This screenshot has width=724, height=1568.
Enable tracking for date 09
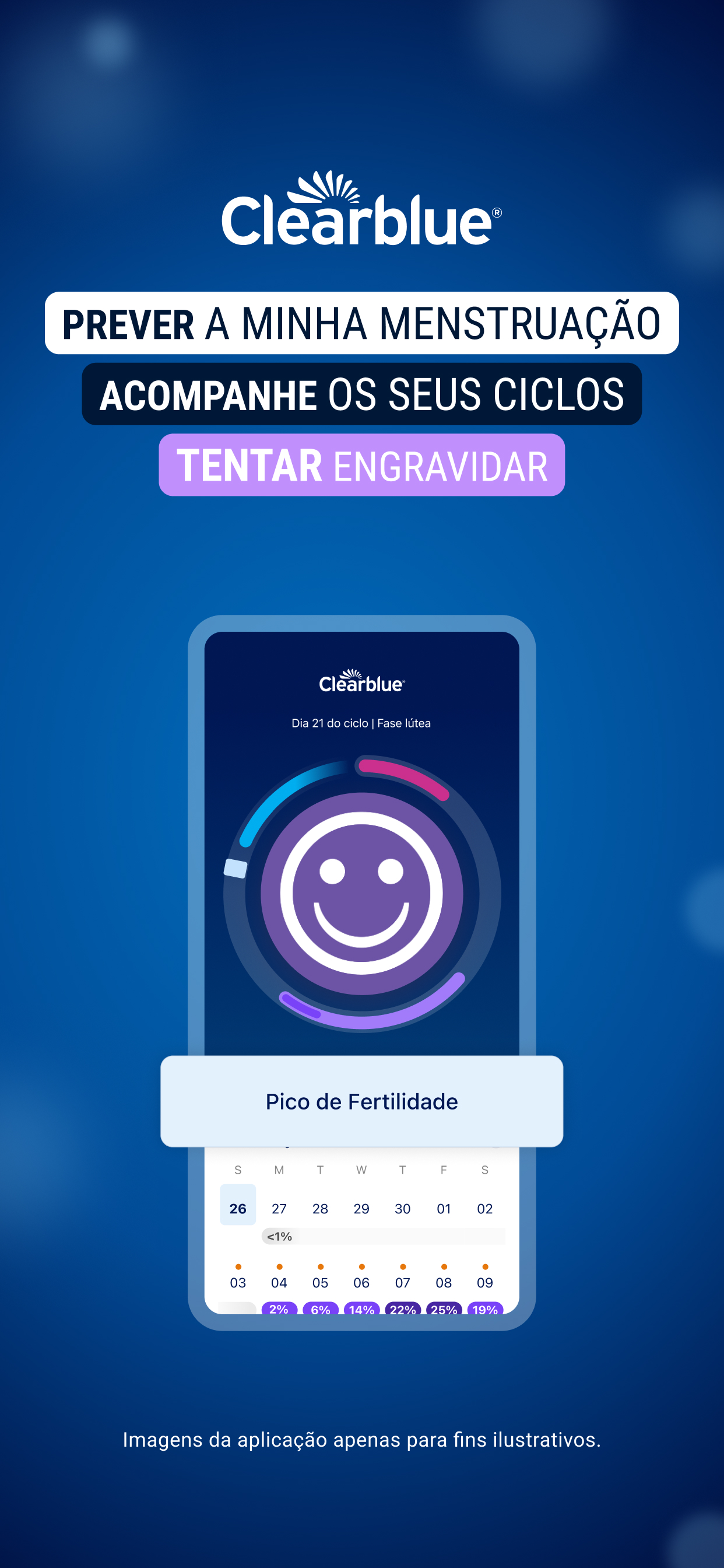pyautogui.click(x=485, y=1283)
